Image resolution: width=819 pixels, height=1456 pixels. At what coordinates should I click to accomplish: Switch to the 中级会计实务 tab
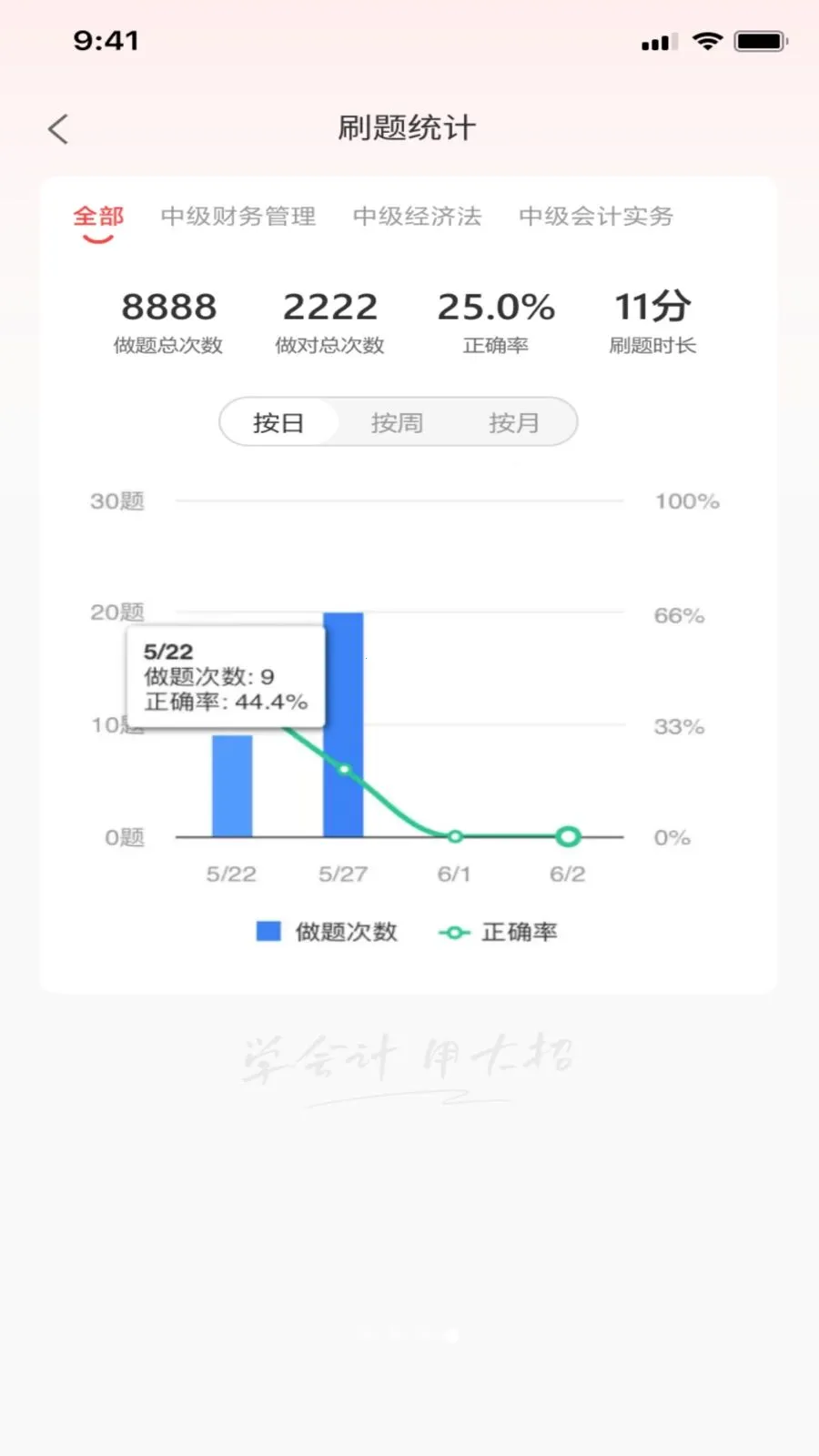tap(596, 217)
